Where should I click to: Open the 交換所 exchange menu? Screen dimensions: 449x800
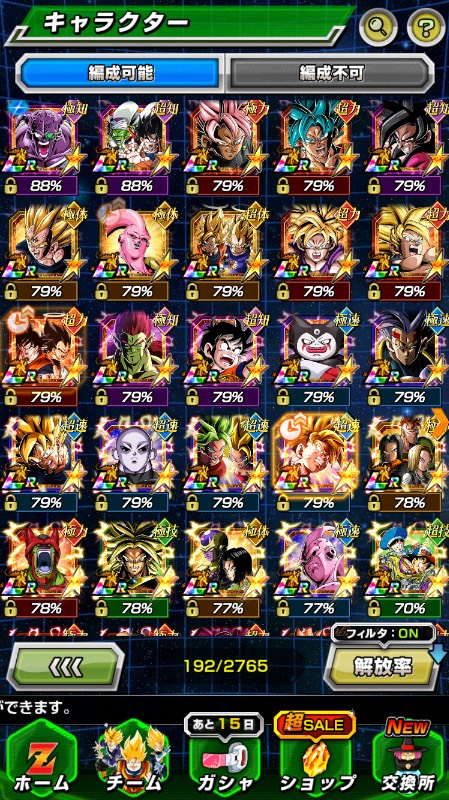click(x=407, y=760)
